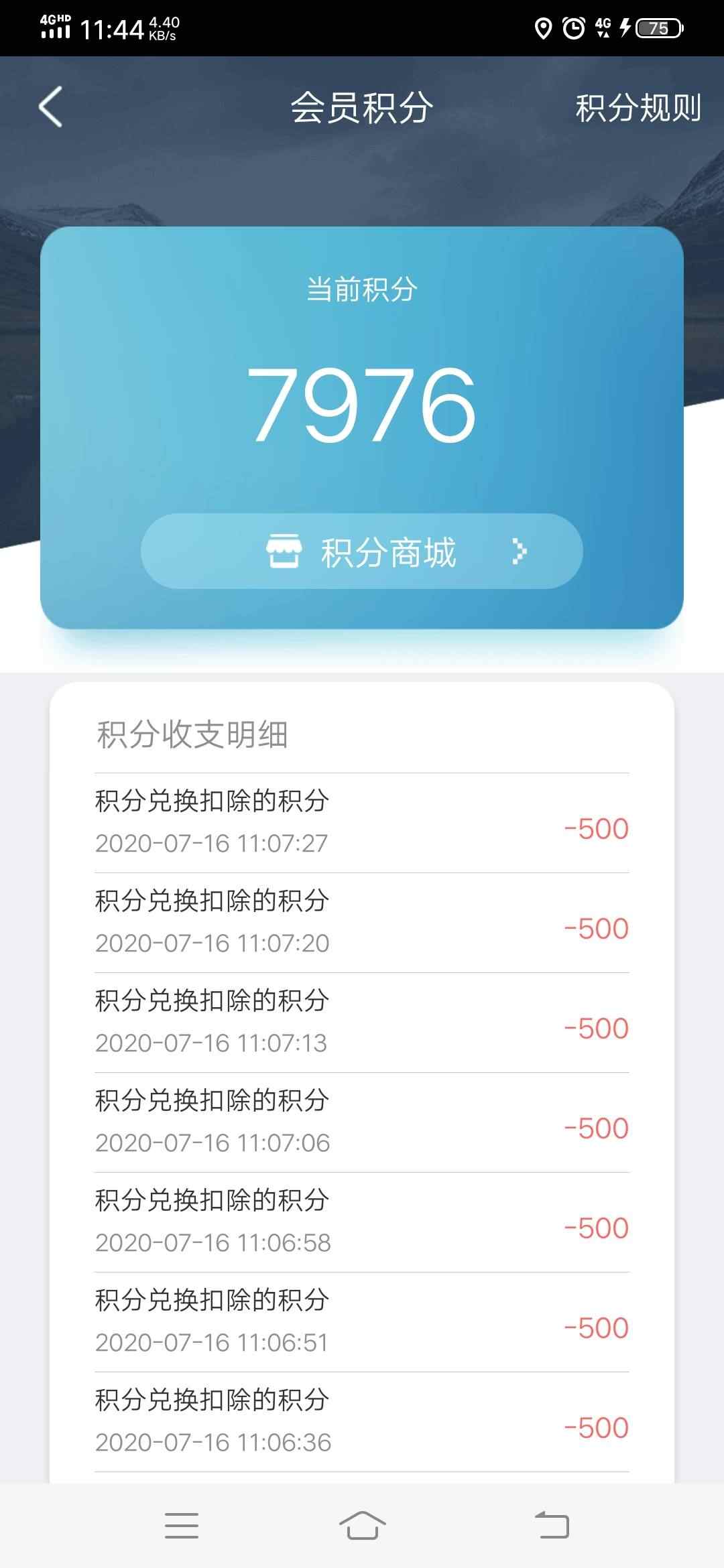Open system recent apps menu
The height and width of the screenshot is (1568, 724).
coord(182,1525)
